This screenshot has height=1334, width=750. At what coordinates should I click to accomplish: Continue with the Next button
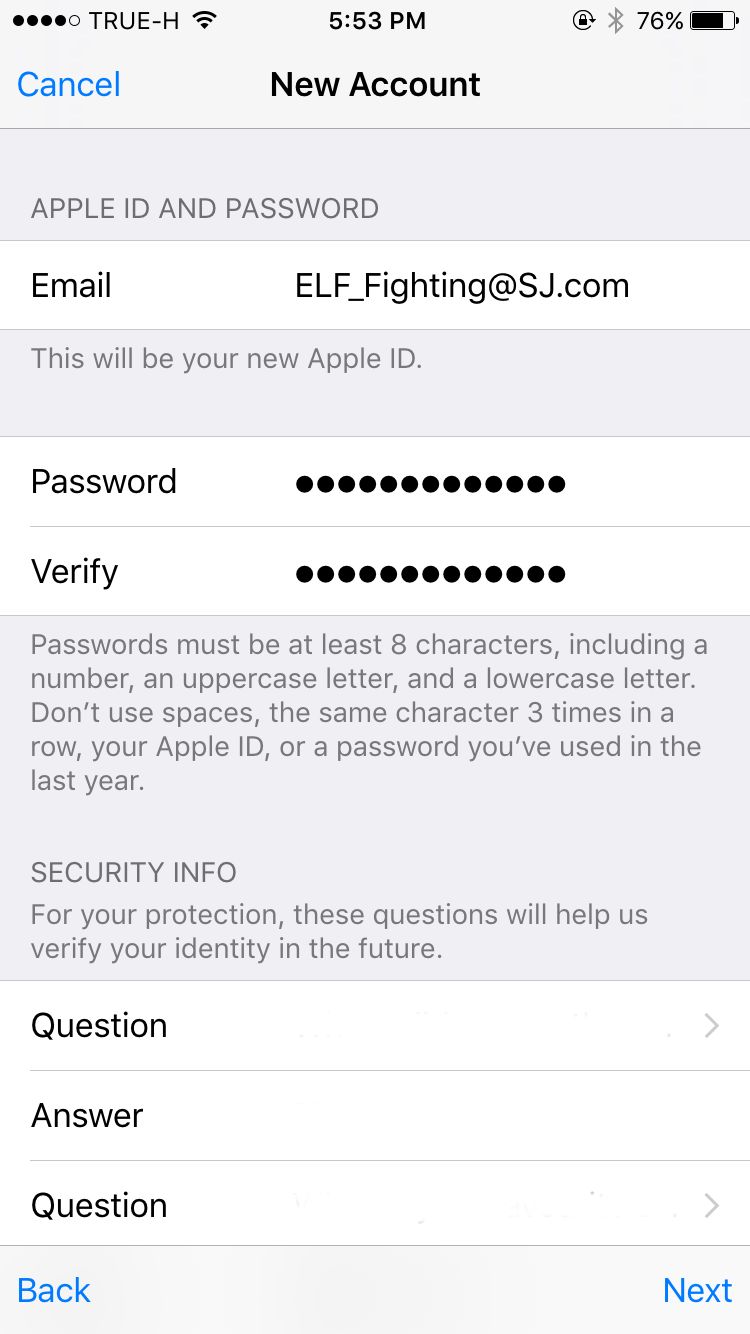[x=697, y=1290]
